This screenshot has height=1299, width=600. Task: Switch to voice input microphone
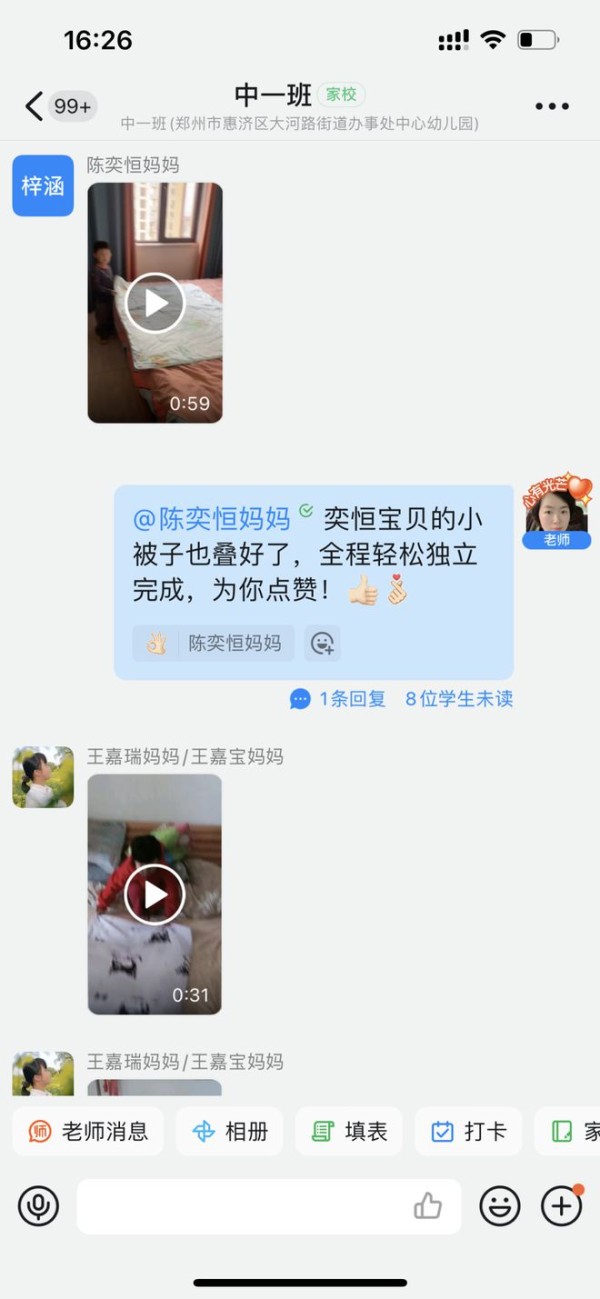(x=39, y=1206)
